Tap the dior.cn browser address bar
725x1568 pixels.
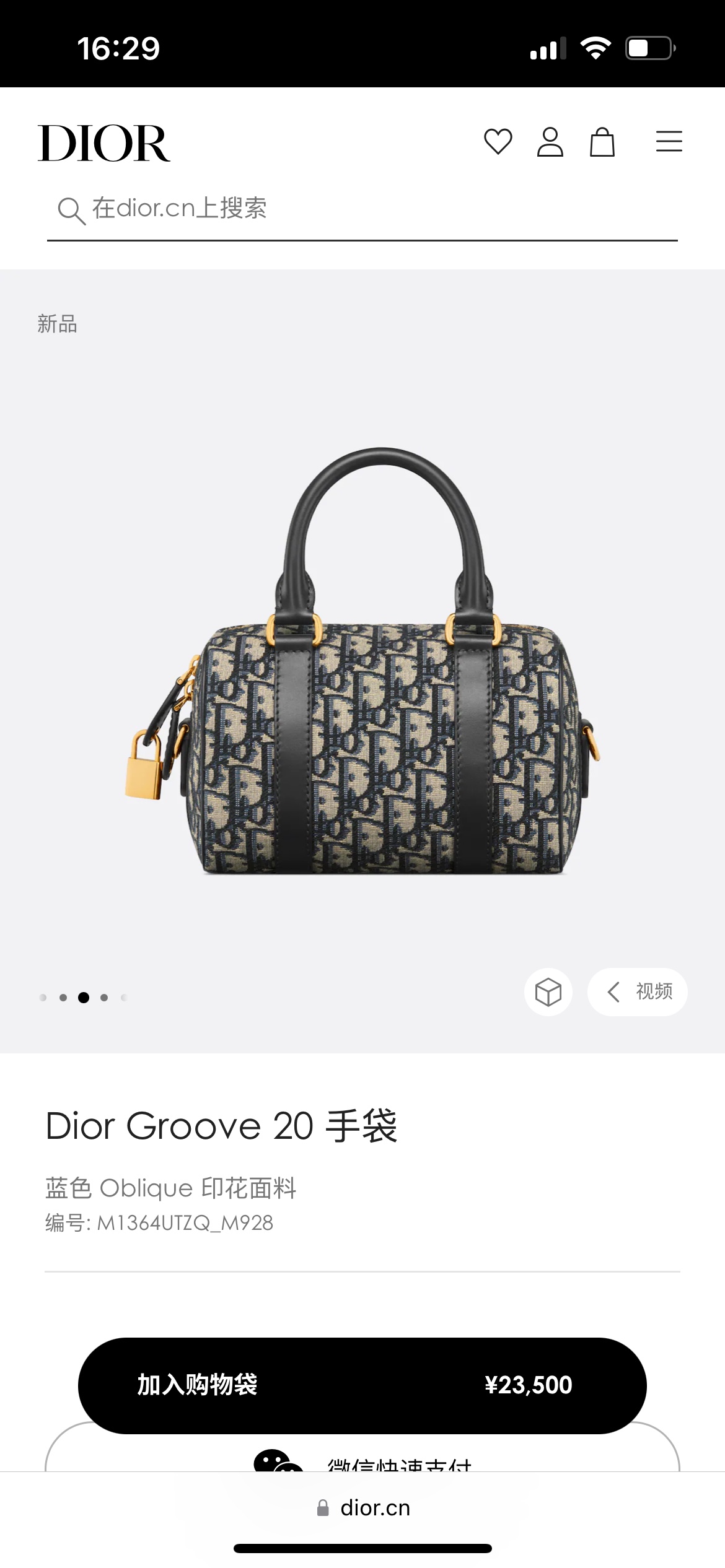tap(362, 1508)
